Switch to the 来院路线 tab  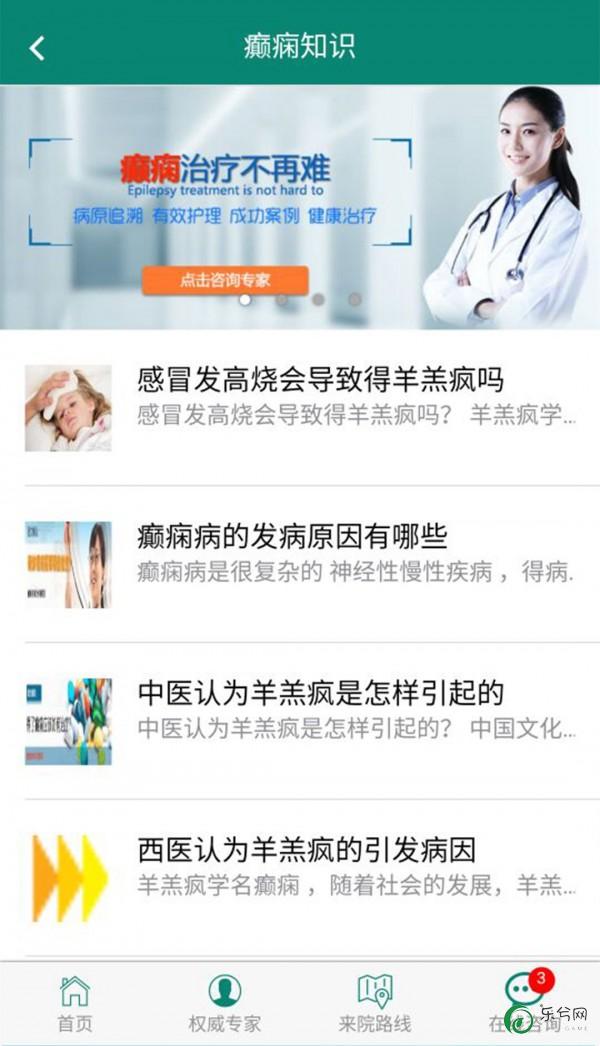[x=375, y=1004]
